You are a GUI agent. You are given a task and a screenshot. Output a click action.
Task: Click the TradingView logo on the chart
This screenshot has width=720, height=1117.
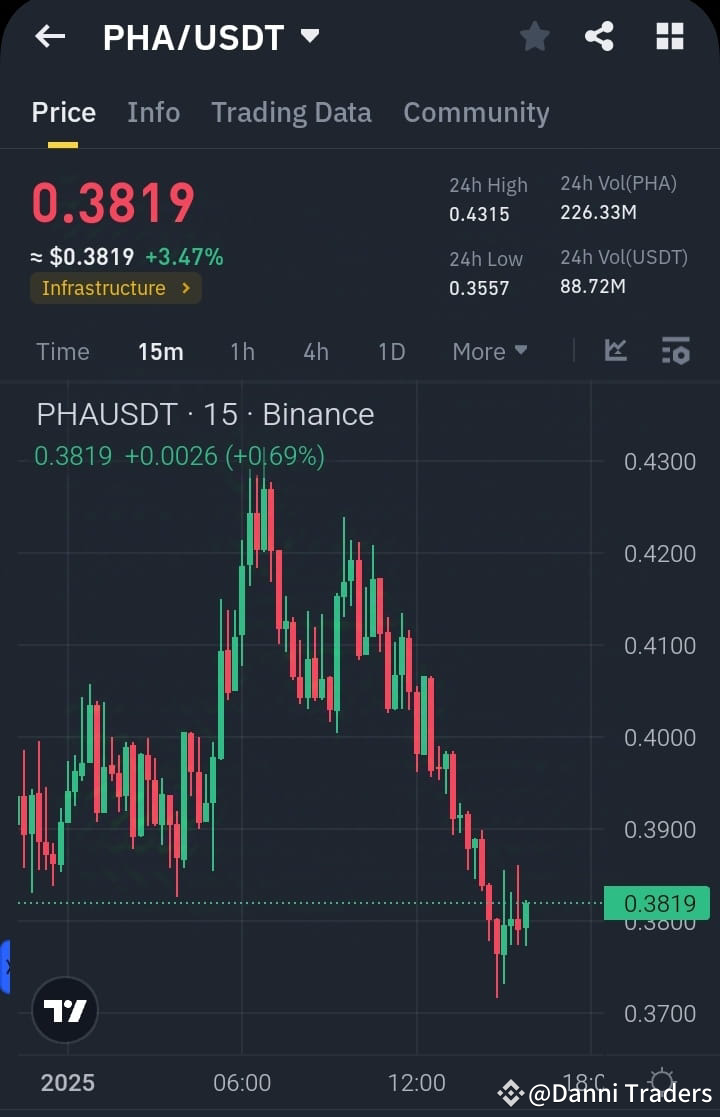64,1011
